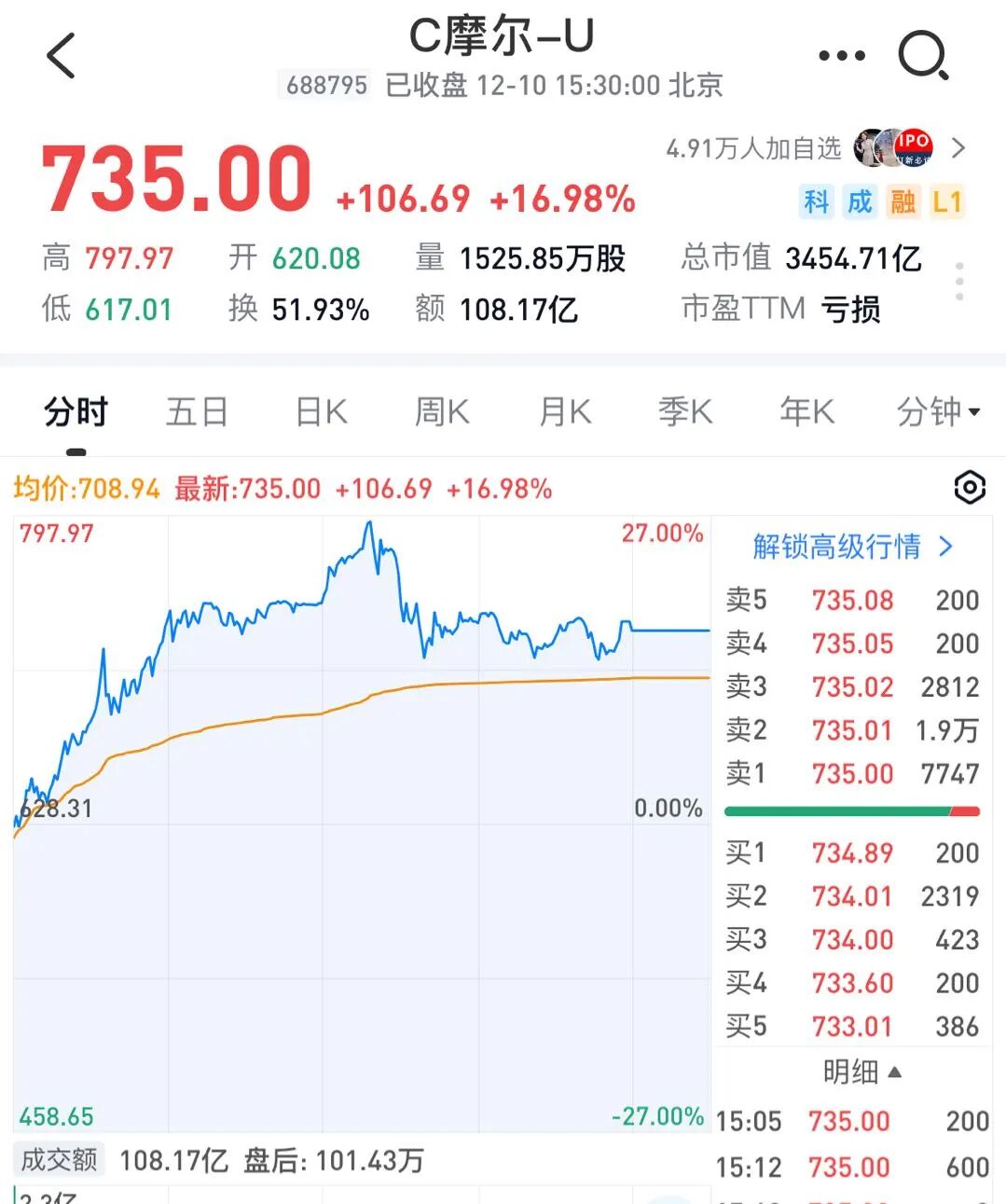This screenshot has width=1006, height=1204.
Task: Open the 年K chart tab
Action: coord(806,411)
